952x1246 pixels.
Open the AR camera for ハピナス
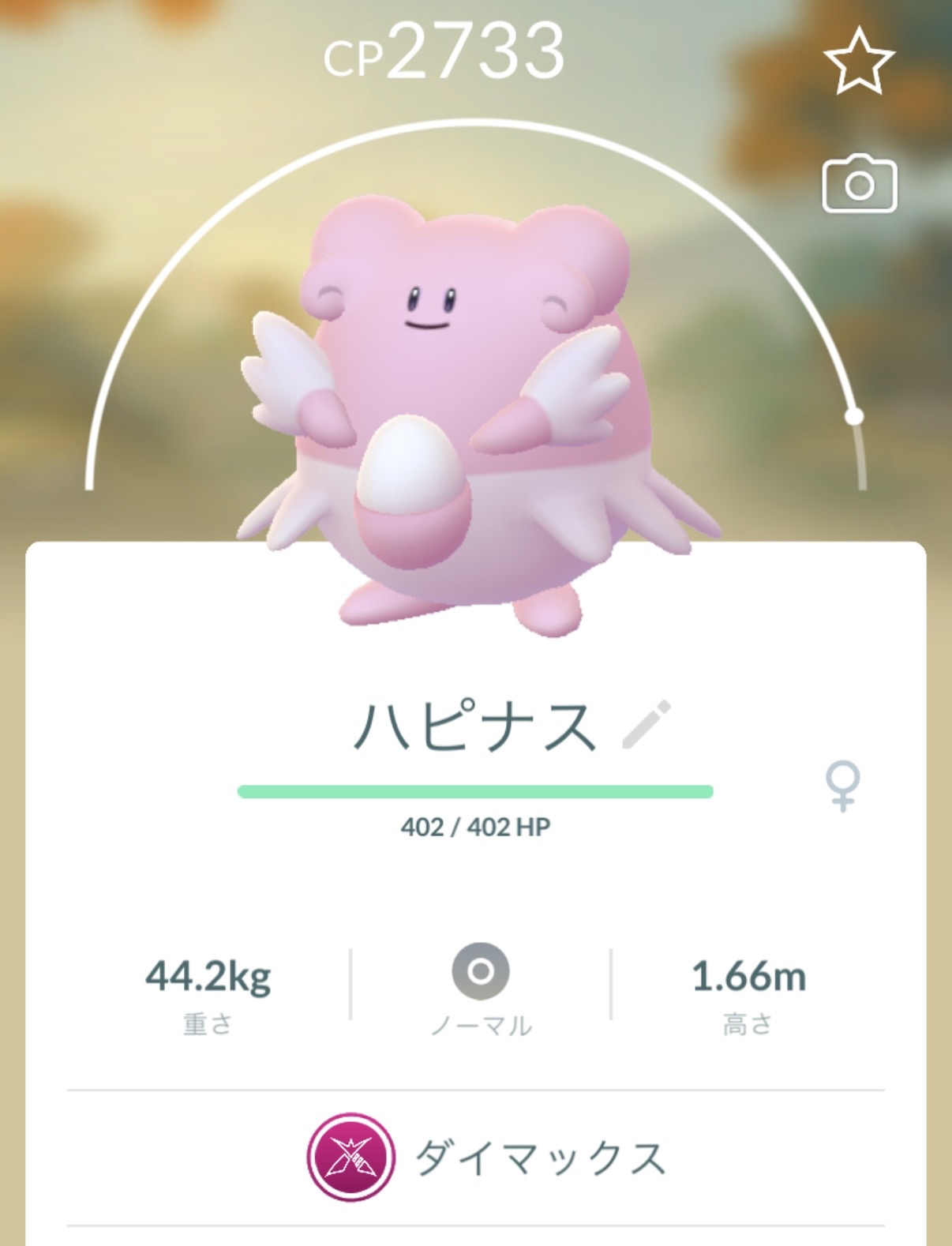click(859, 184)
